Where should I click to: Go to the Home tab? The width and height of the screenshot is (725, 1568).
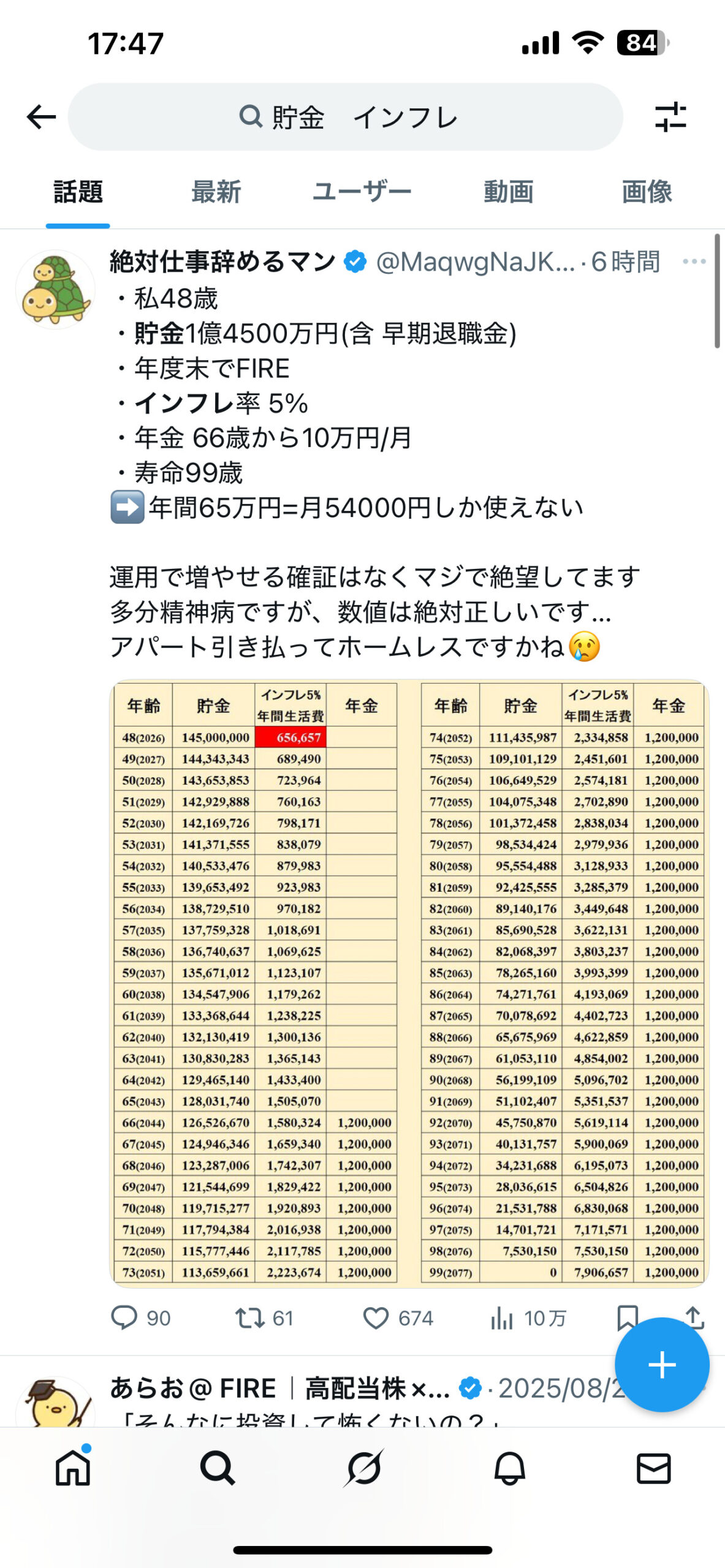pos(73,1468)
